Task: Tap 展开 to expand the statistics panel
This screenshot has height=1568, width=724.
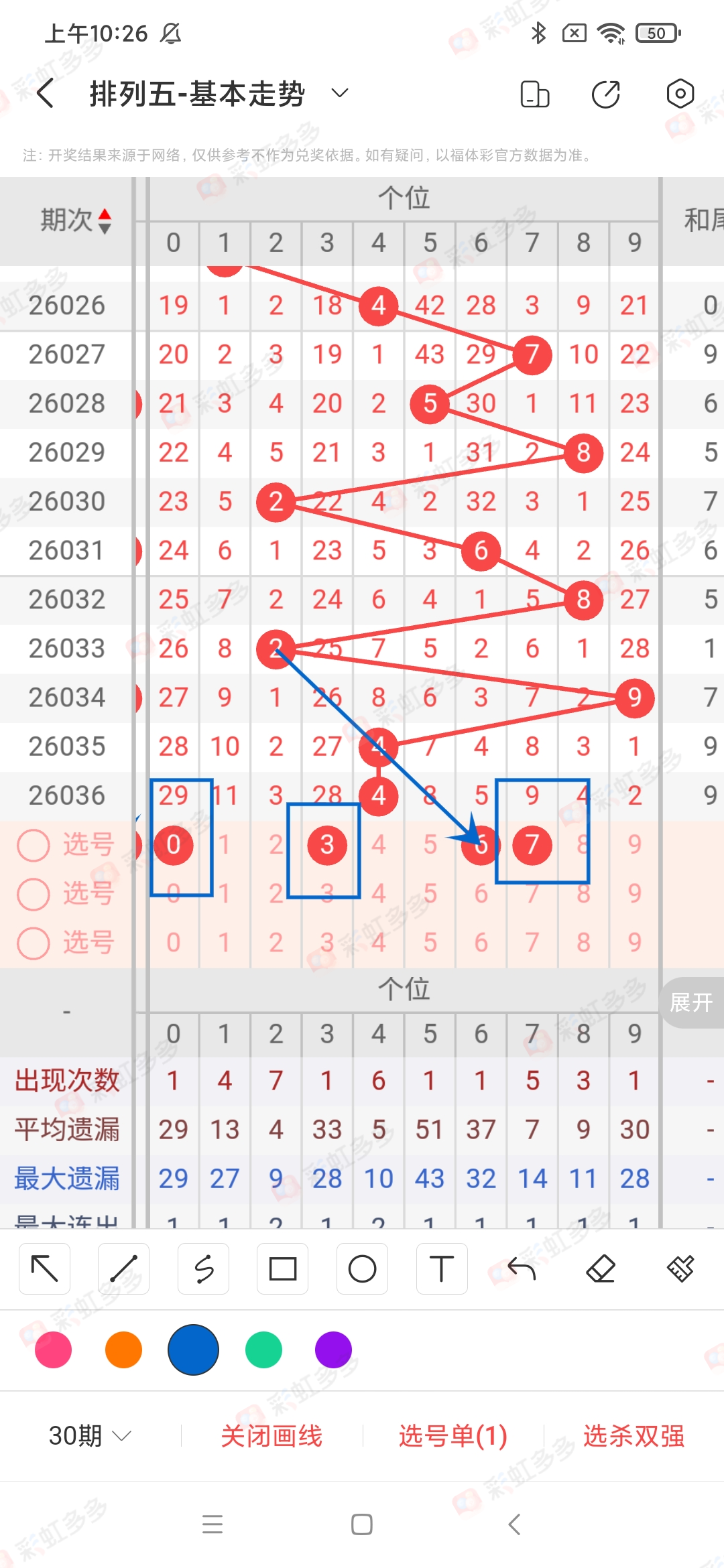Action: [x=691, y=1003]
